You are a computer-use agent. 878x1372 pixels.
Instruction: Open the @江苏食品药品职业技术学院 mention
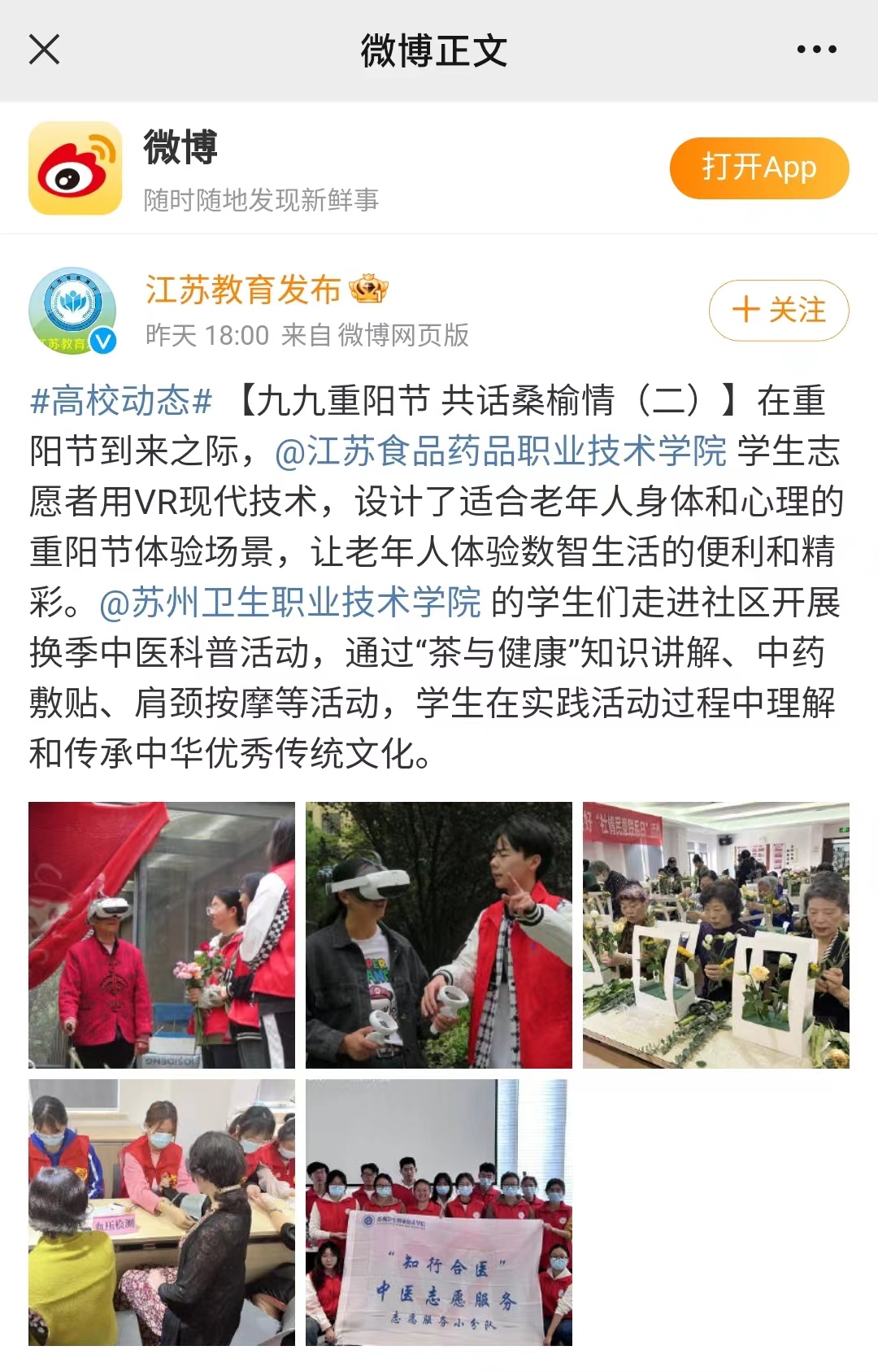[x=500, y=451]
